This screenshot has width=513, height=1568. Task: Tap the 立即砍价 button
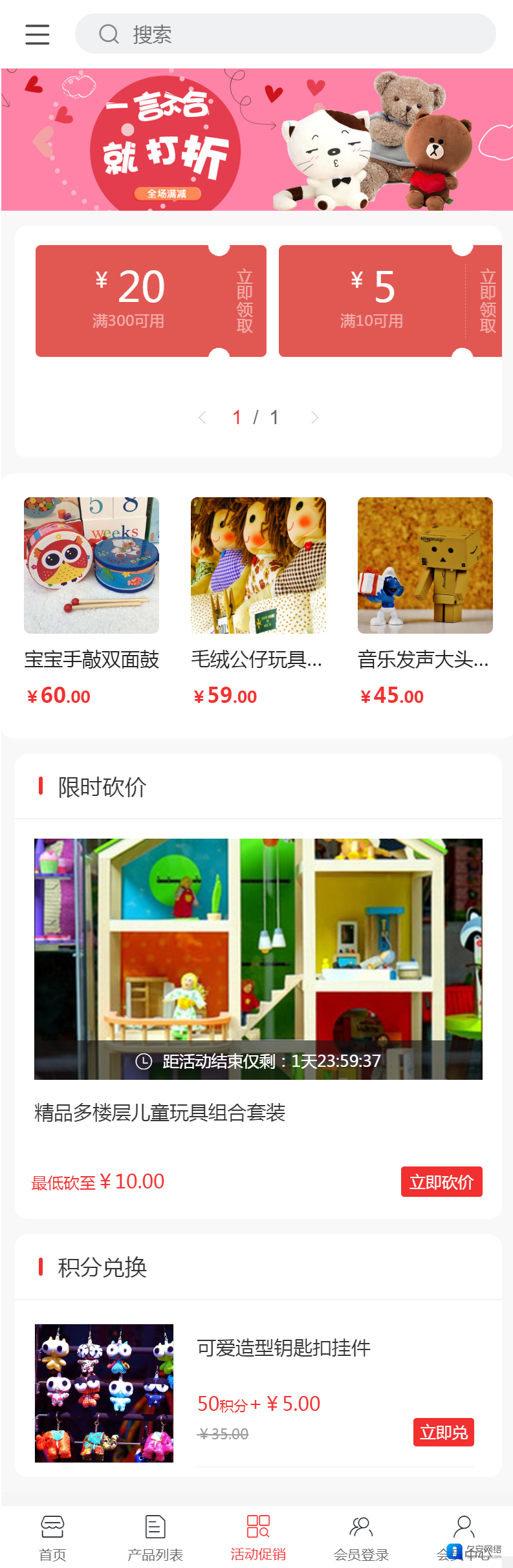(x=441, y=1182)
